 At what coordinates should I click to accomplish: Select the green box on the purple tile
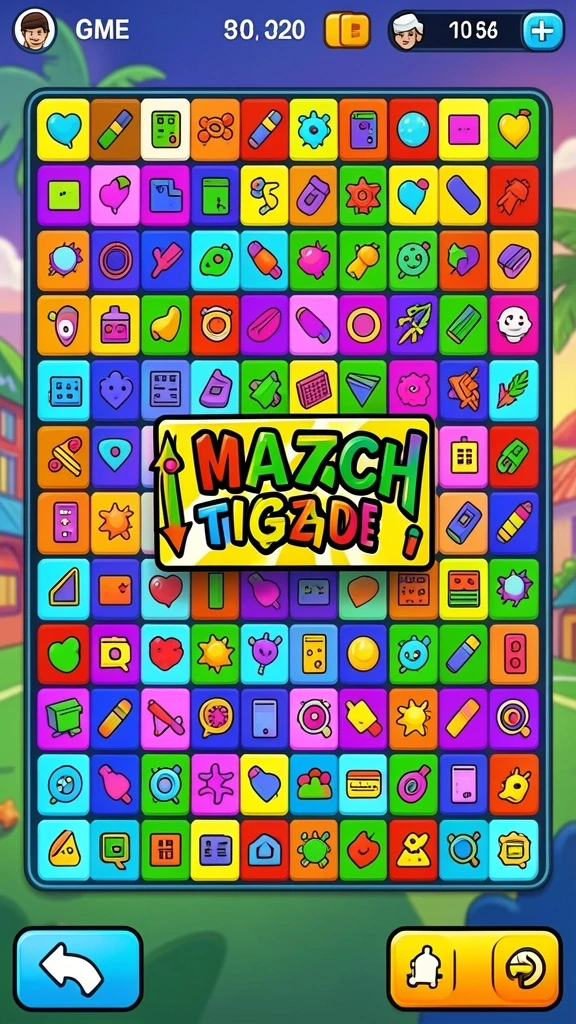click(63, 718)
